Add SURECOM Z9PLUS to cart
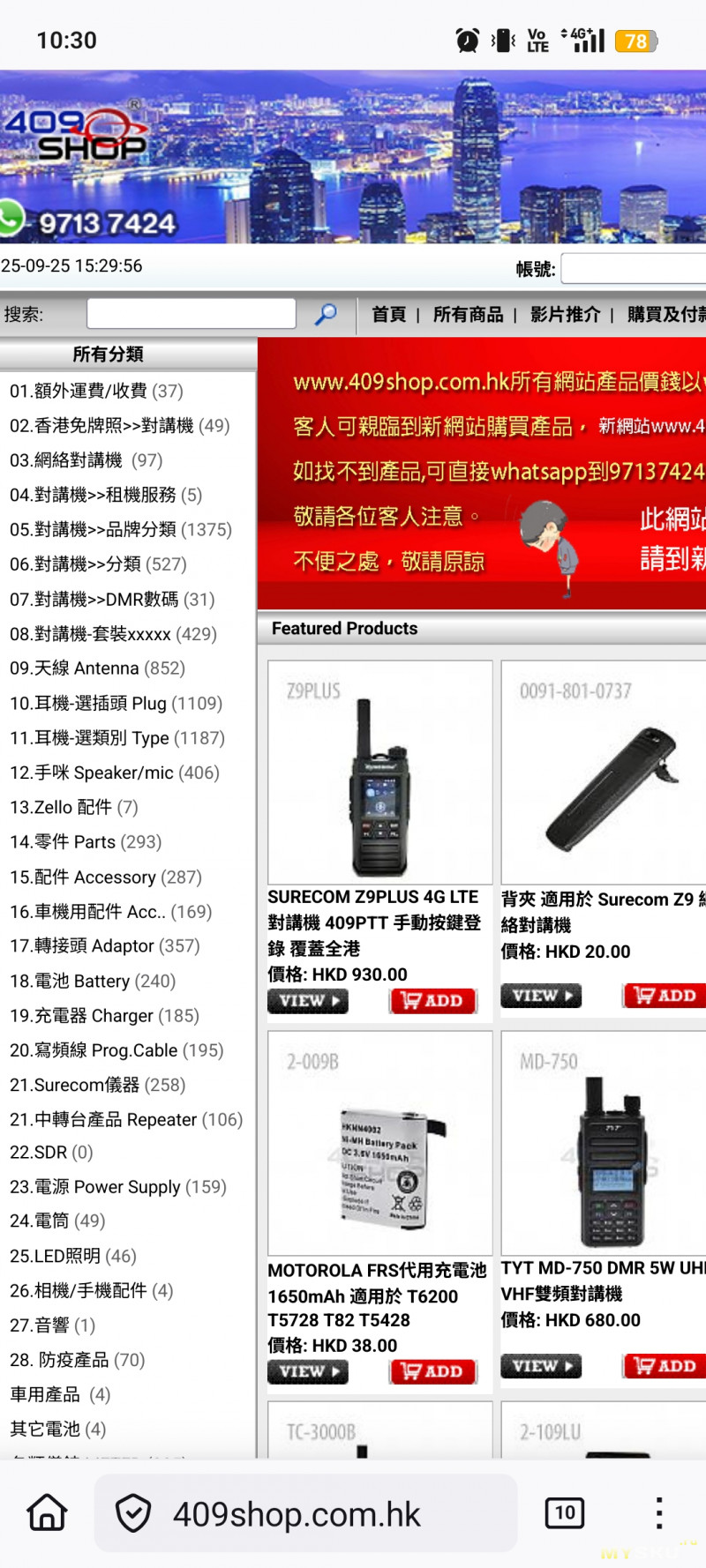 (x=432, y=1001)
